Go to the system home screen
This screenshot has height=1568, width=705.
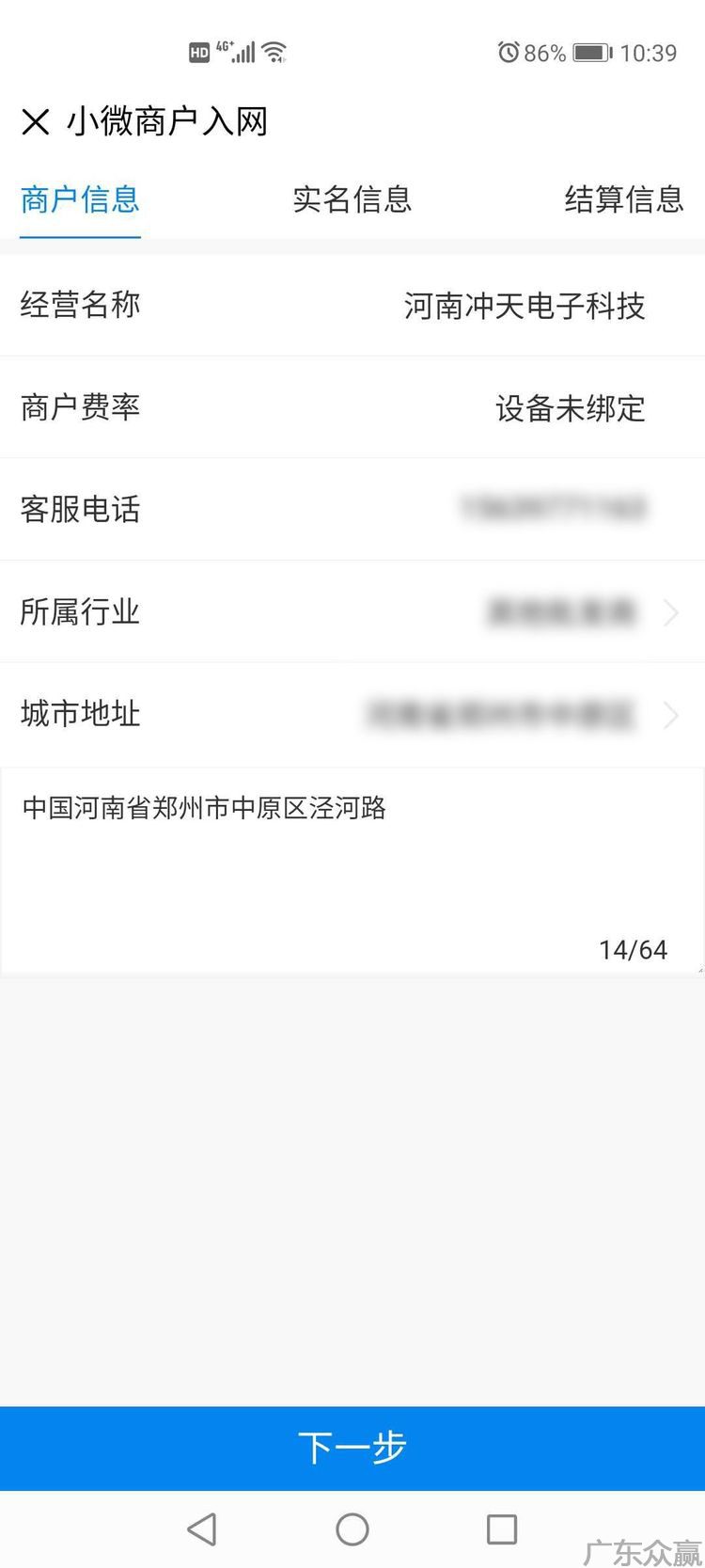[352, 1529]
